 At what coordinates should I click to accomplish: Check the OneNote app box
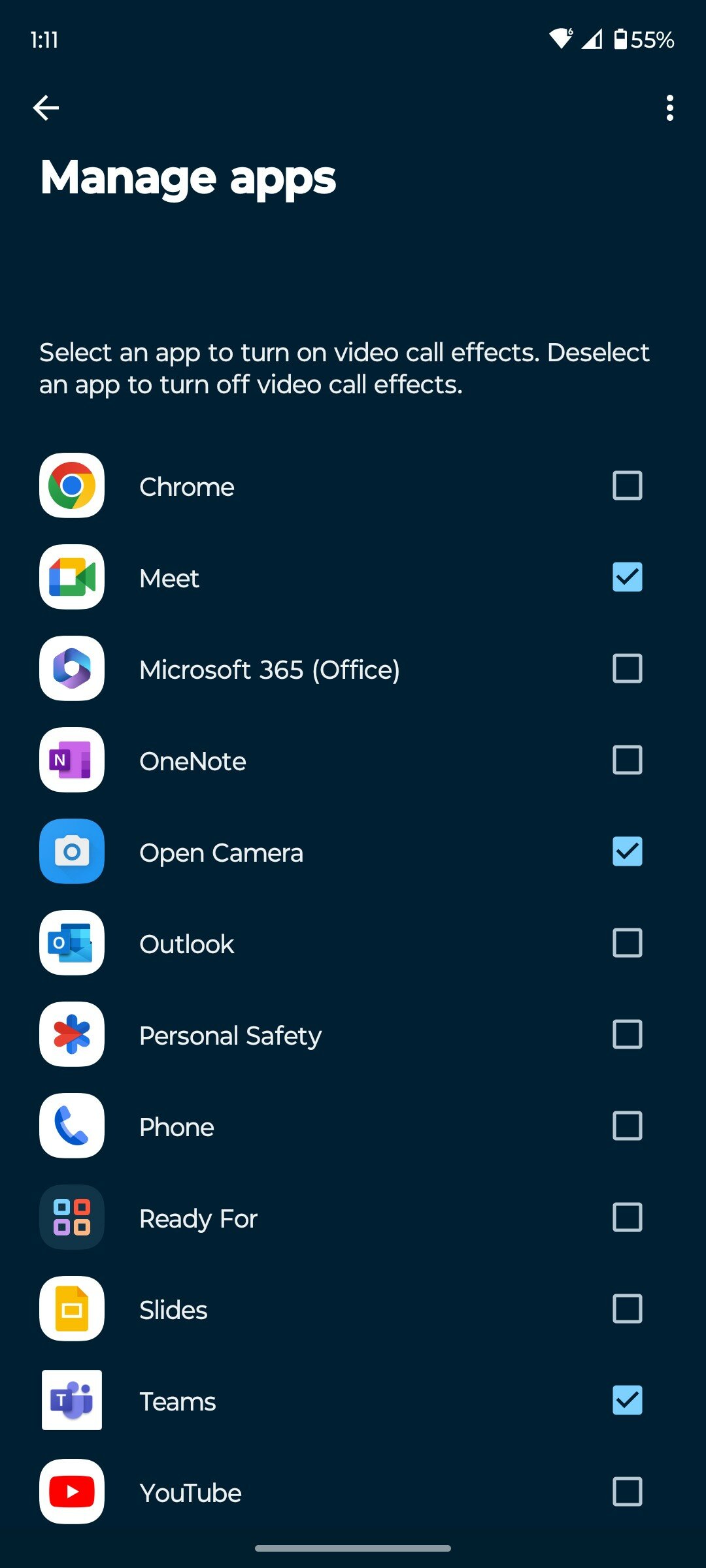click(627, 760)
